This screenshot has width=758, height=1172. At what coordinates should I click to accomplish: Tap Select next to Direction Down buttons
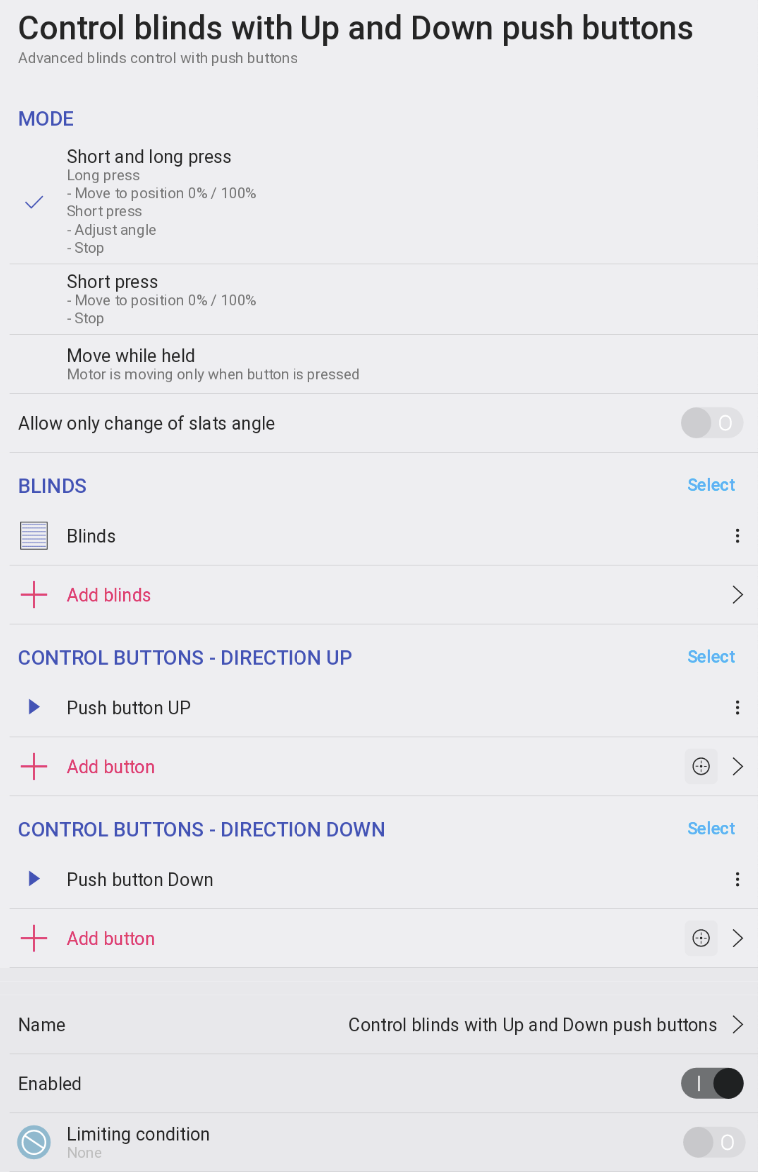711,829
